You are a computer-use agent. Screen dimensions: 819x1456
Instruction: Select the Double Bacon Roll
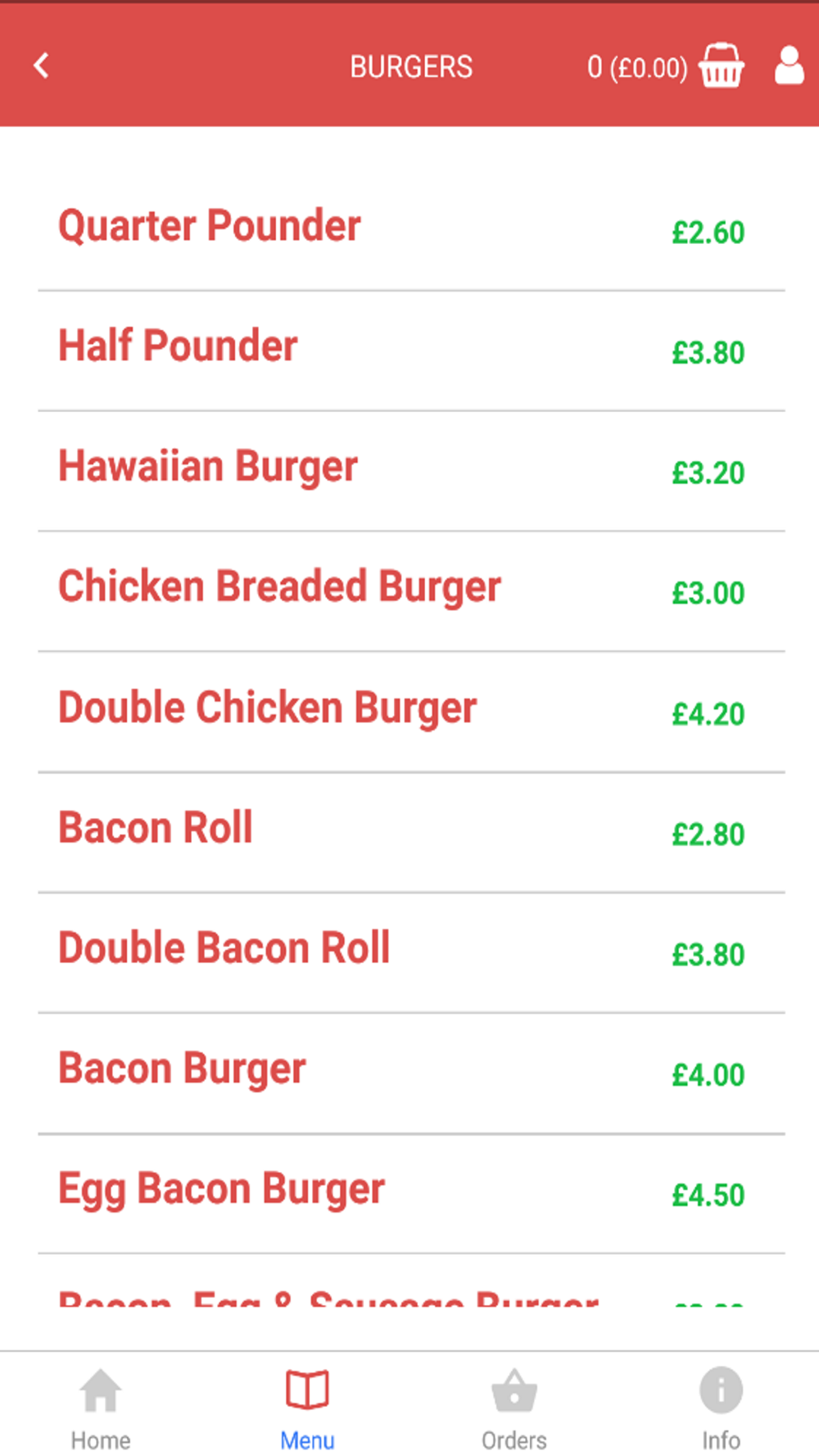[411, 952]
